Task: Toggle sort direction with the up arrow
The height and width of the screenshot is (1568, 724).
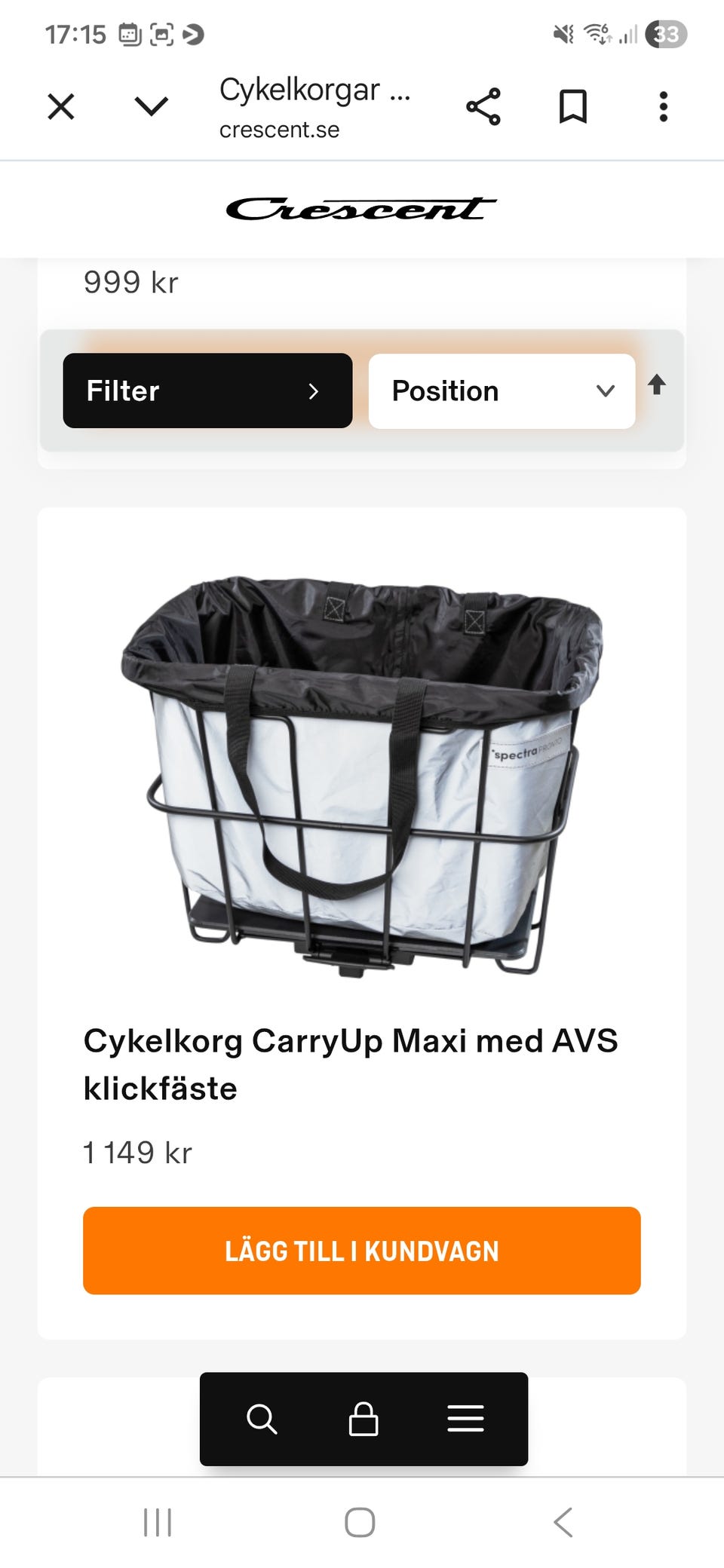Action: pos(657,384)
